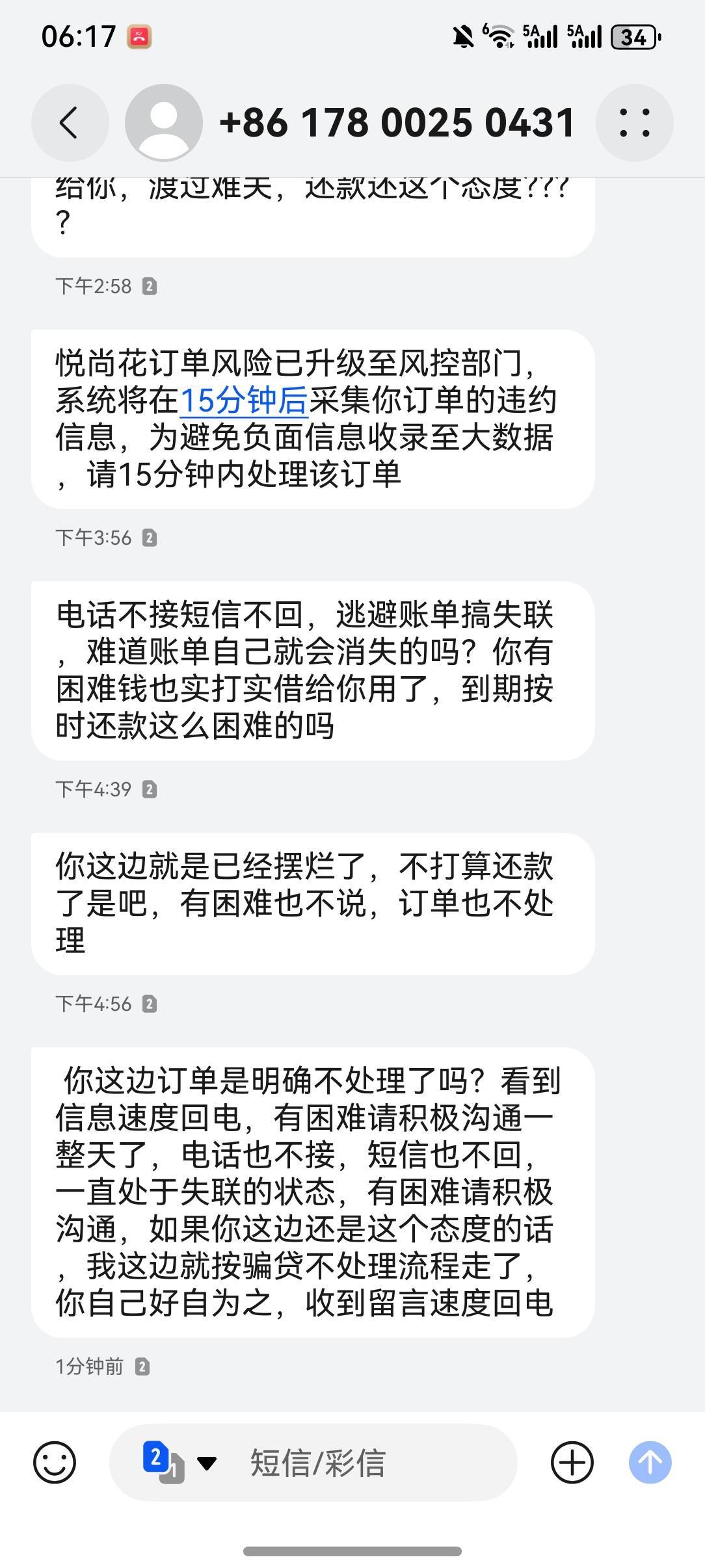Tap the underlined 15分钟后 link
This screenshot has width=705, height=1568.
[243, 400]
